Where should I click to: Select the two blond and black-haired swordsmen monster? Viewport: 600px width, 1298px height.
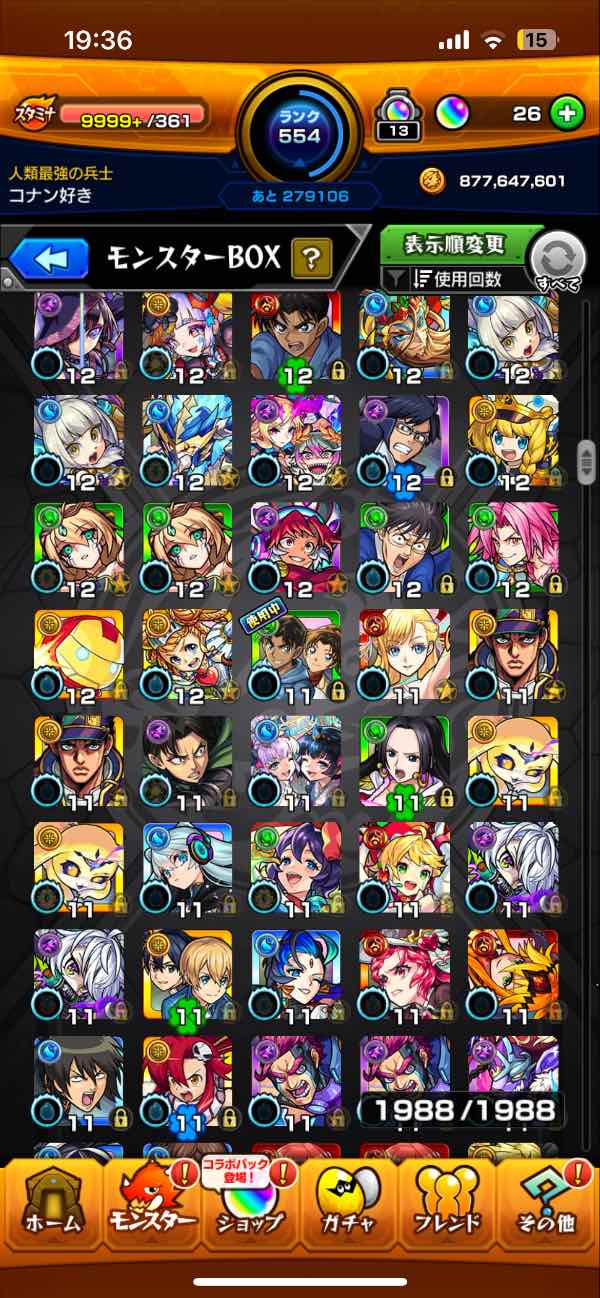click(x=187, y=977)
